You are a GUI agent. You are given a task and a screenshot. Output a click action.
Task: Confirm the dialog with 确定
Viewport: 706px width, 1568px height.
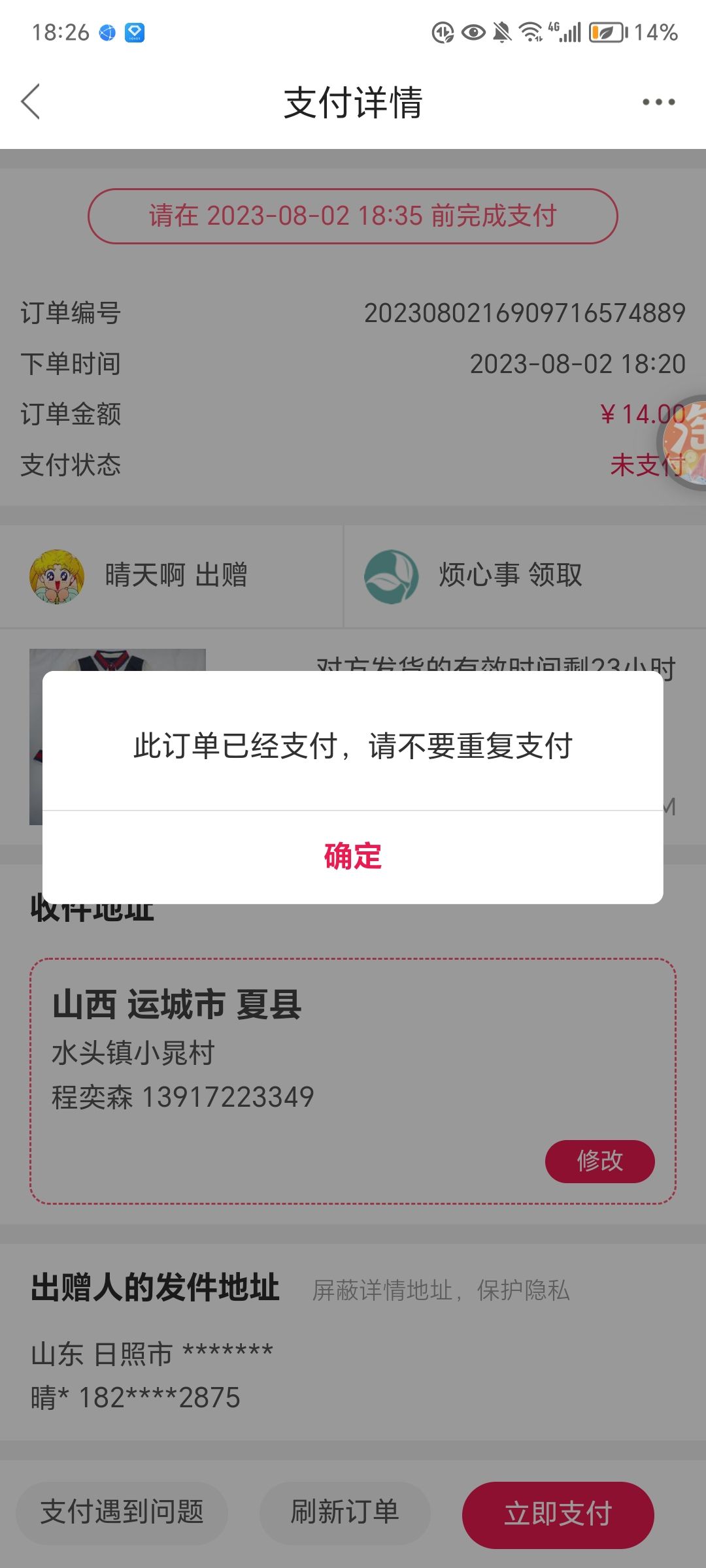pos(353,857)
